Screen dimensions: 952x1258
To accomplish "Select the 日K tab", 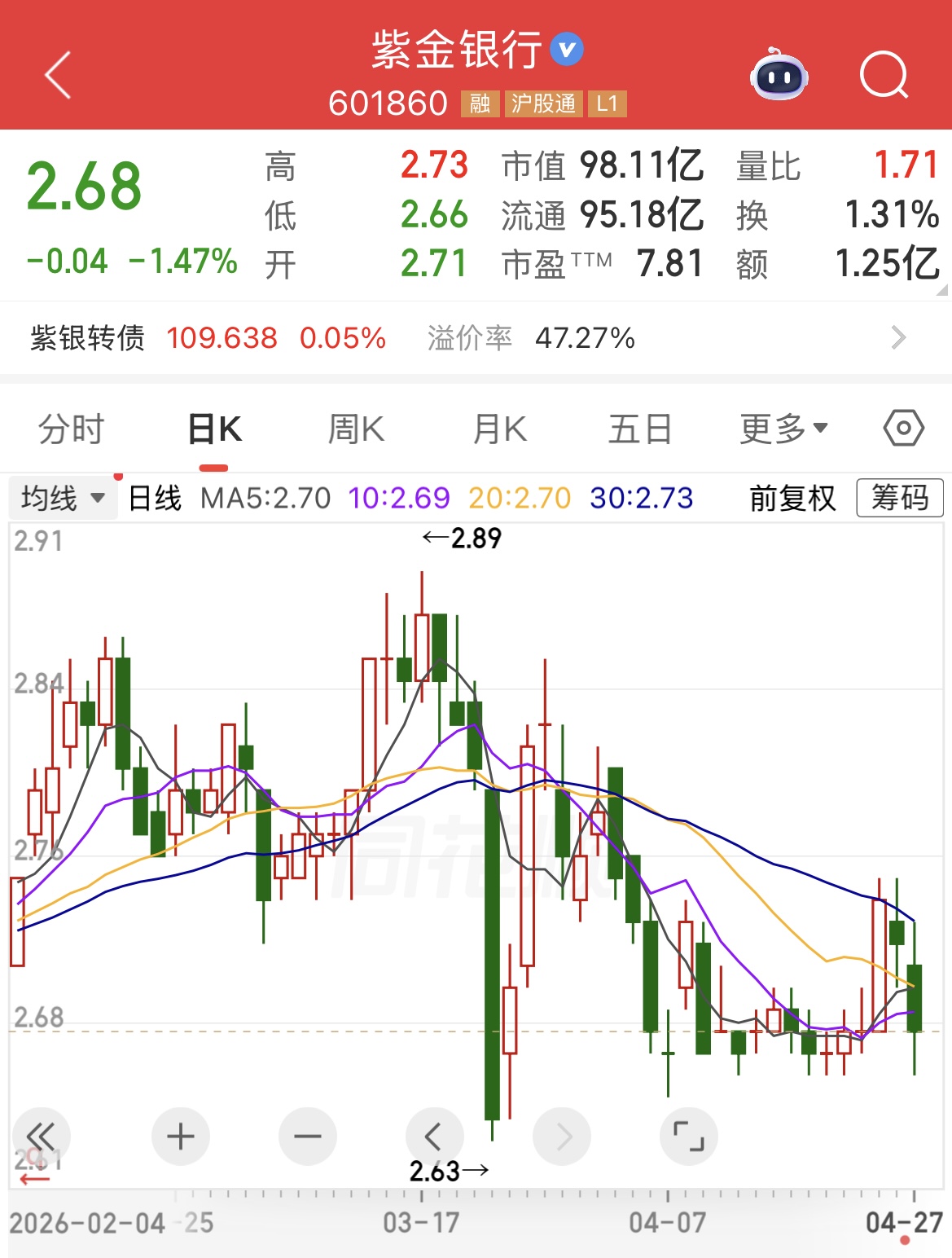I will tap(214, 429).
